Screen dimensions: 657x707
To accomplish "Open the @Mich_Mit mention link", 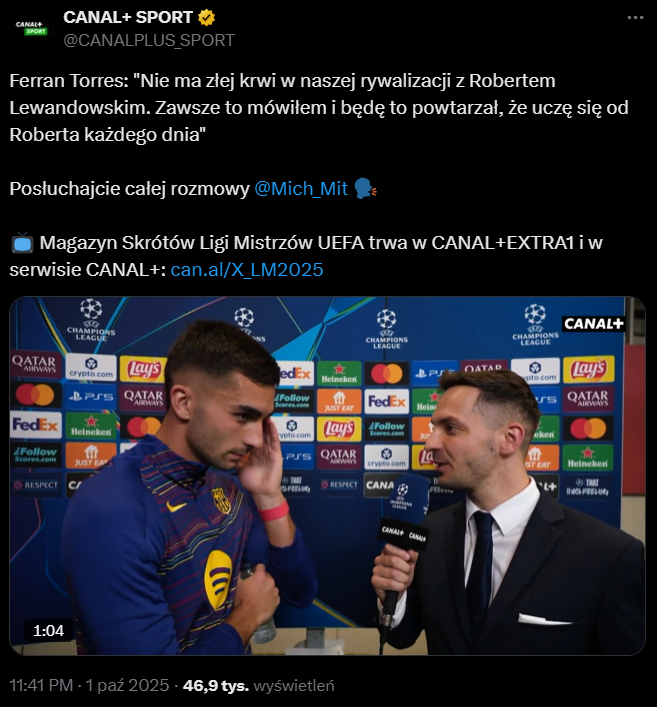I will pos(301,189).
